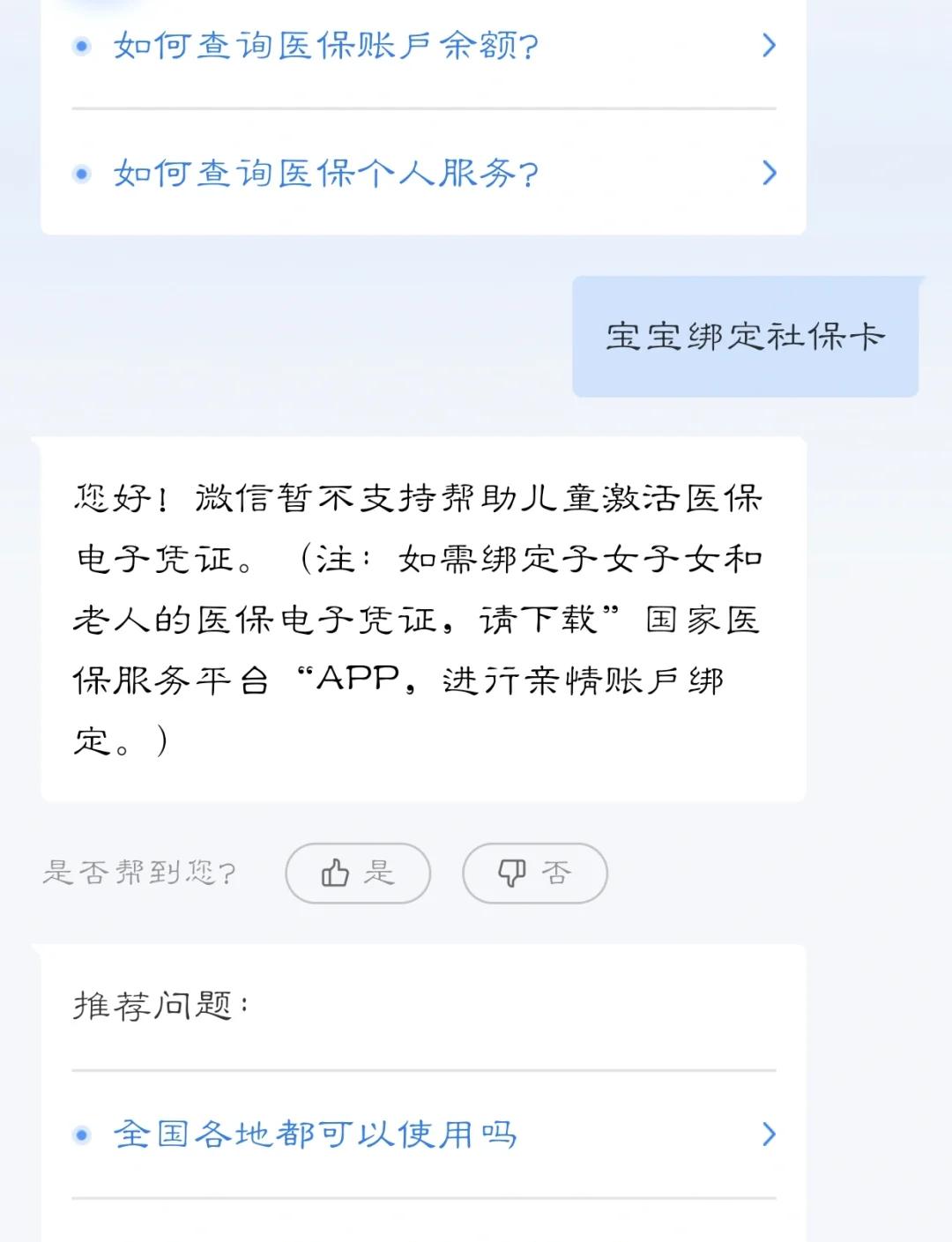Click the bullet icon beside 如何查询医保个人服务
952x1242 pixels.
(82, 173)
